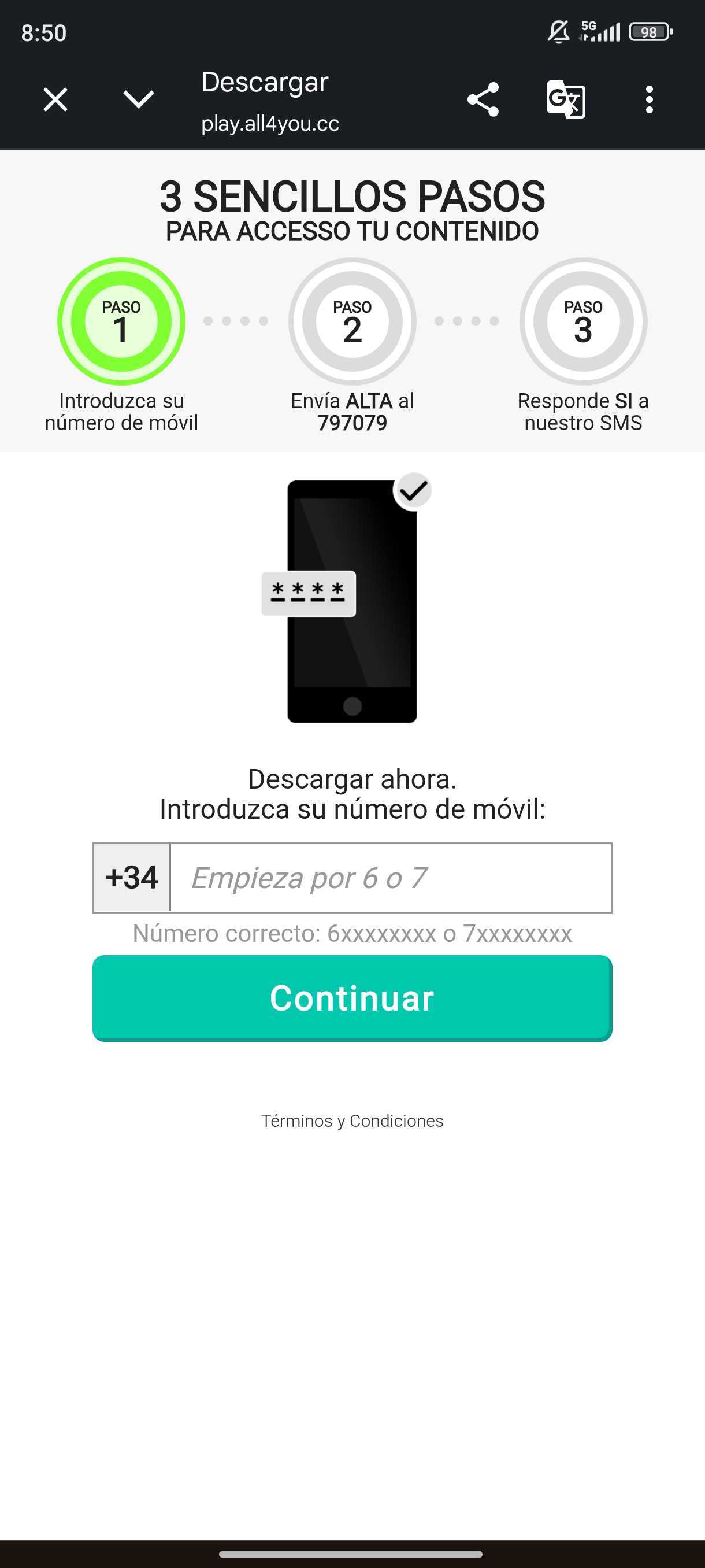705x1568 pixels.
Task: Open the browser overflow menu
Action: (649, 99)
